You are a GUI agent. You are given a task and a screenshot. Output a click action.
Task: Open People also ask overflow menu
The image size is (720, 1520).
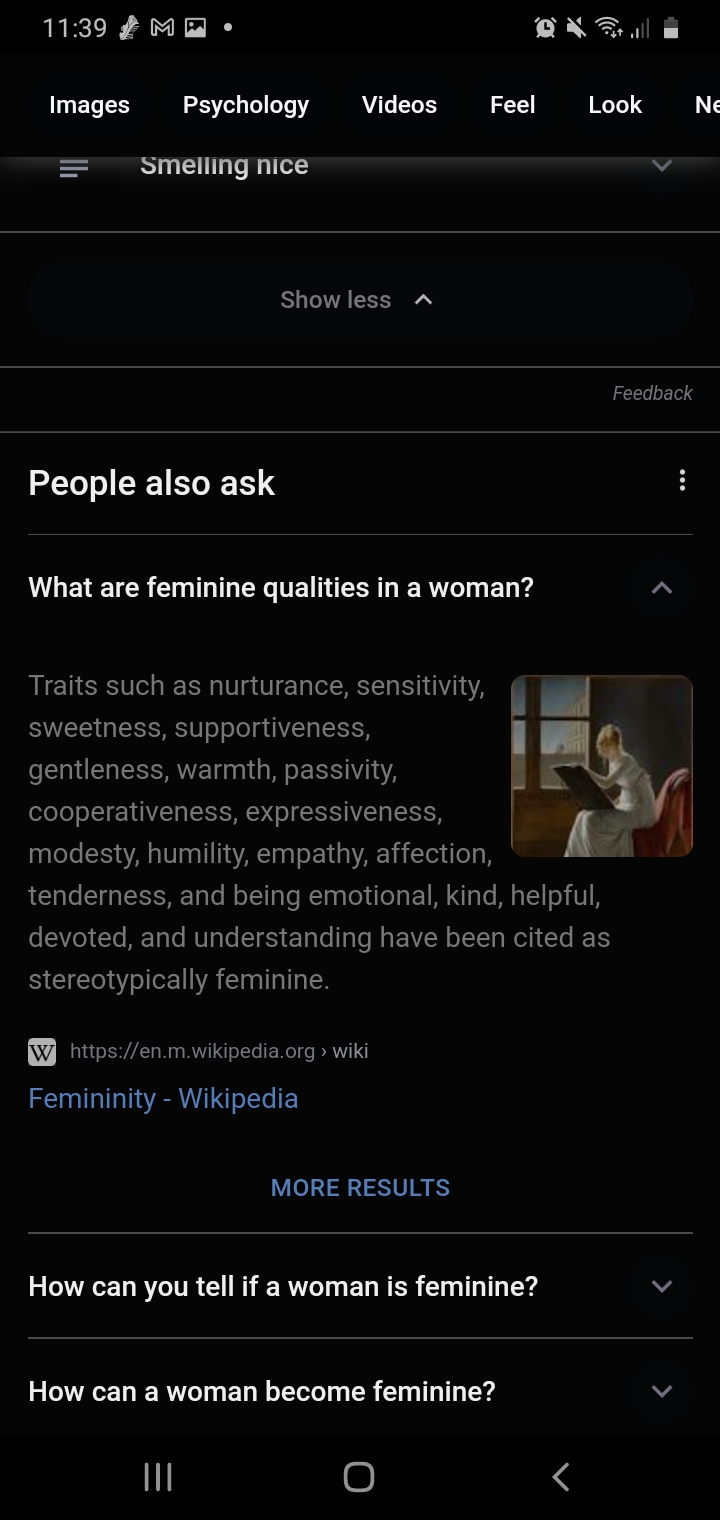682,481
